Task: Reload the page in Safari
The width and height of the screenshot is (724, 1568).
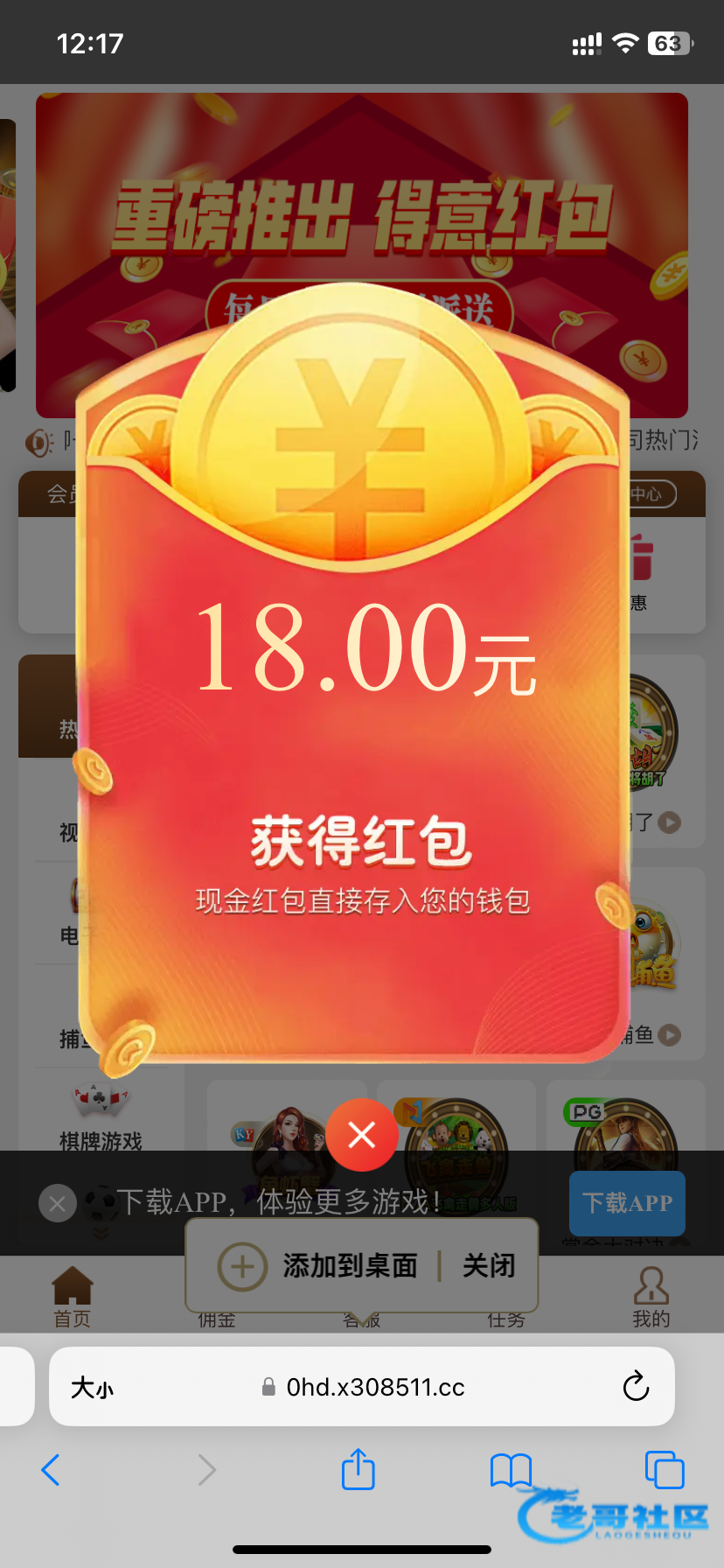Action: (636, 1386)
